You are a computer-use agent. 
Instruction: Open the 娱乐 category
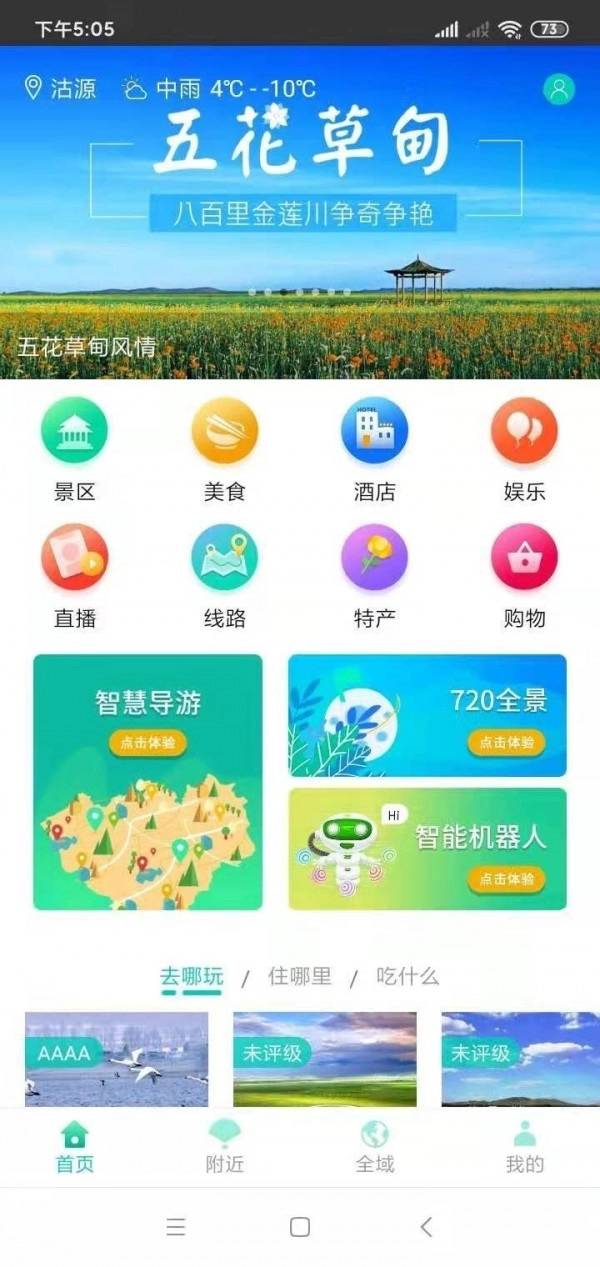tap(524, 447)
